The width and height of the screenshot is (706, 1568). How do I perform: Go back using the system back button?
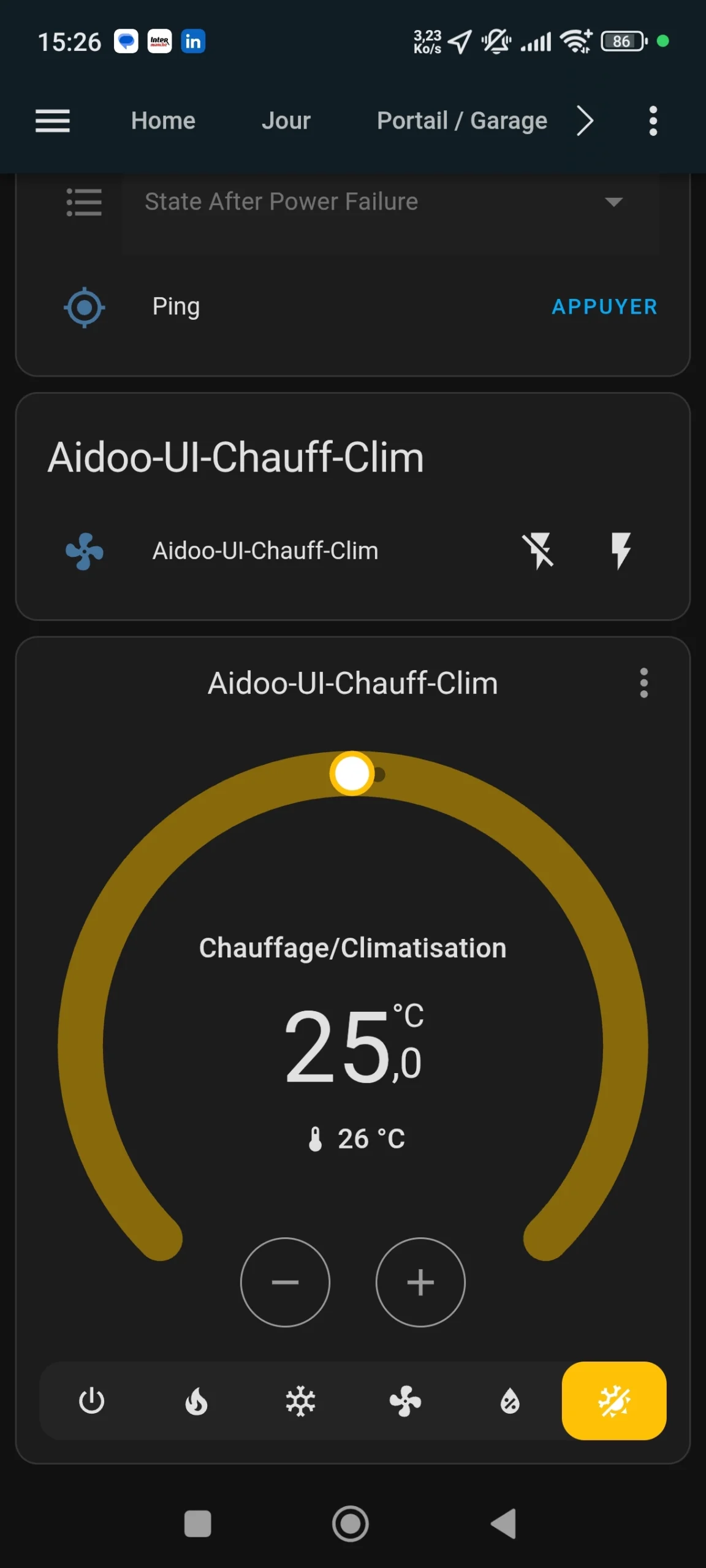[504, 1523]
